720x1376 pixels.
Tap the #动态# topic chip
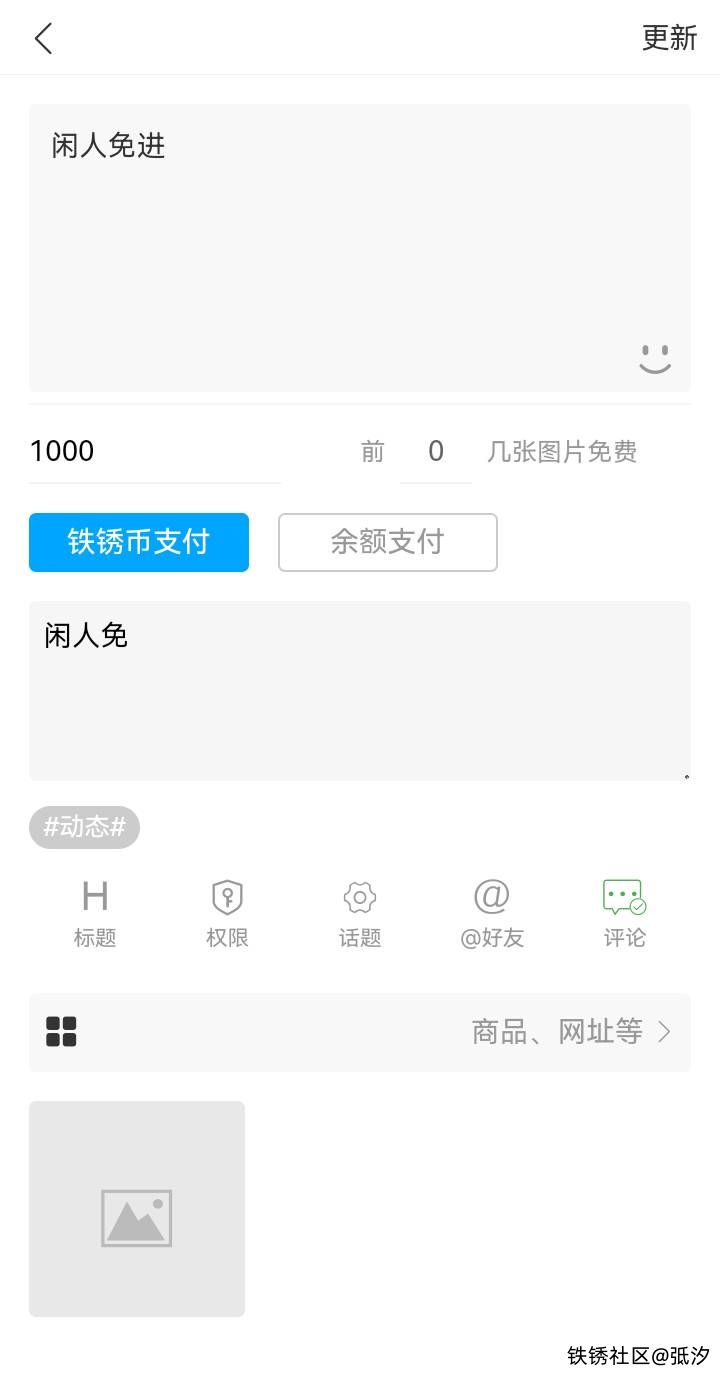84,827
